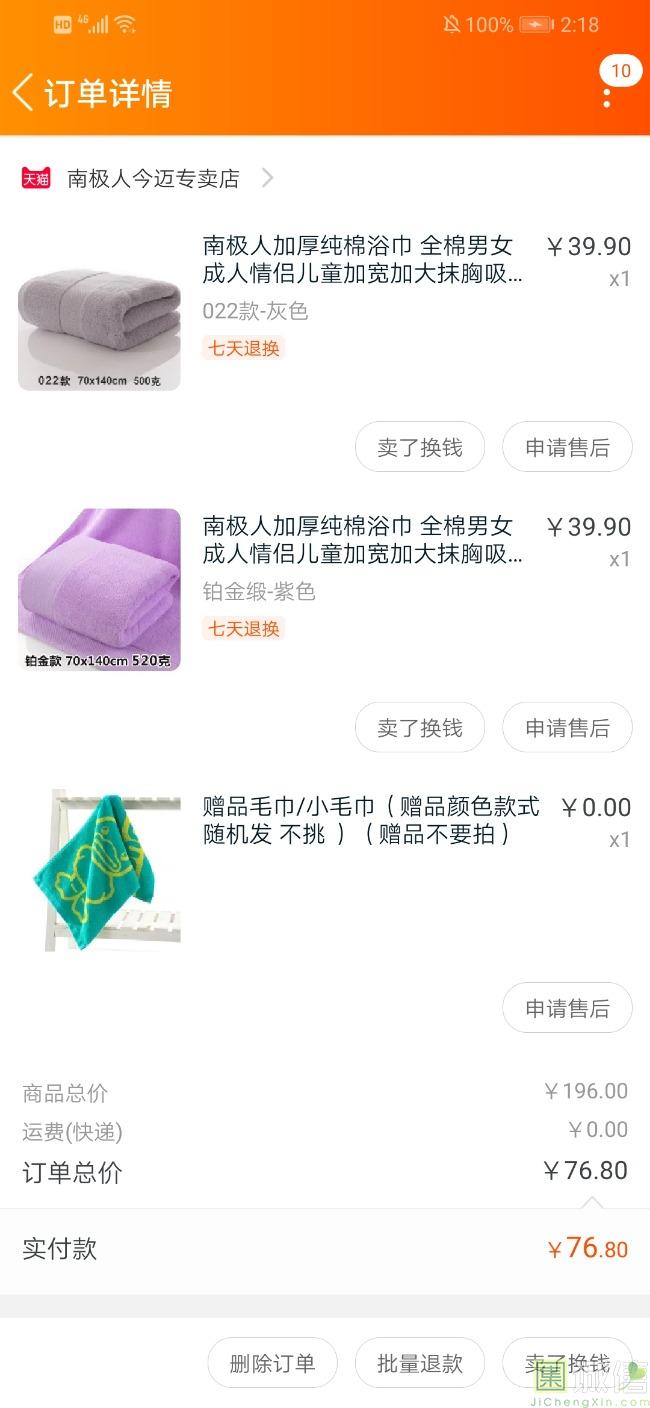Tap 卖了换钱 for the purple towel
Viewport: 650px width, 1408px height.
pyautogui.click(x=419, y=727)
